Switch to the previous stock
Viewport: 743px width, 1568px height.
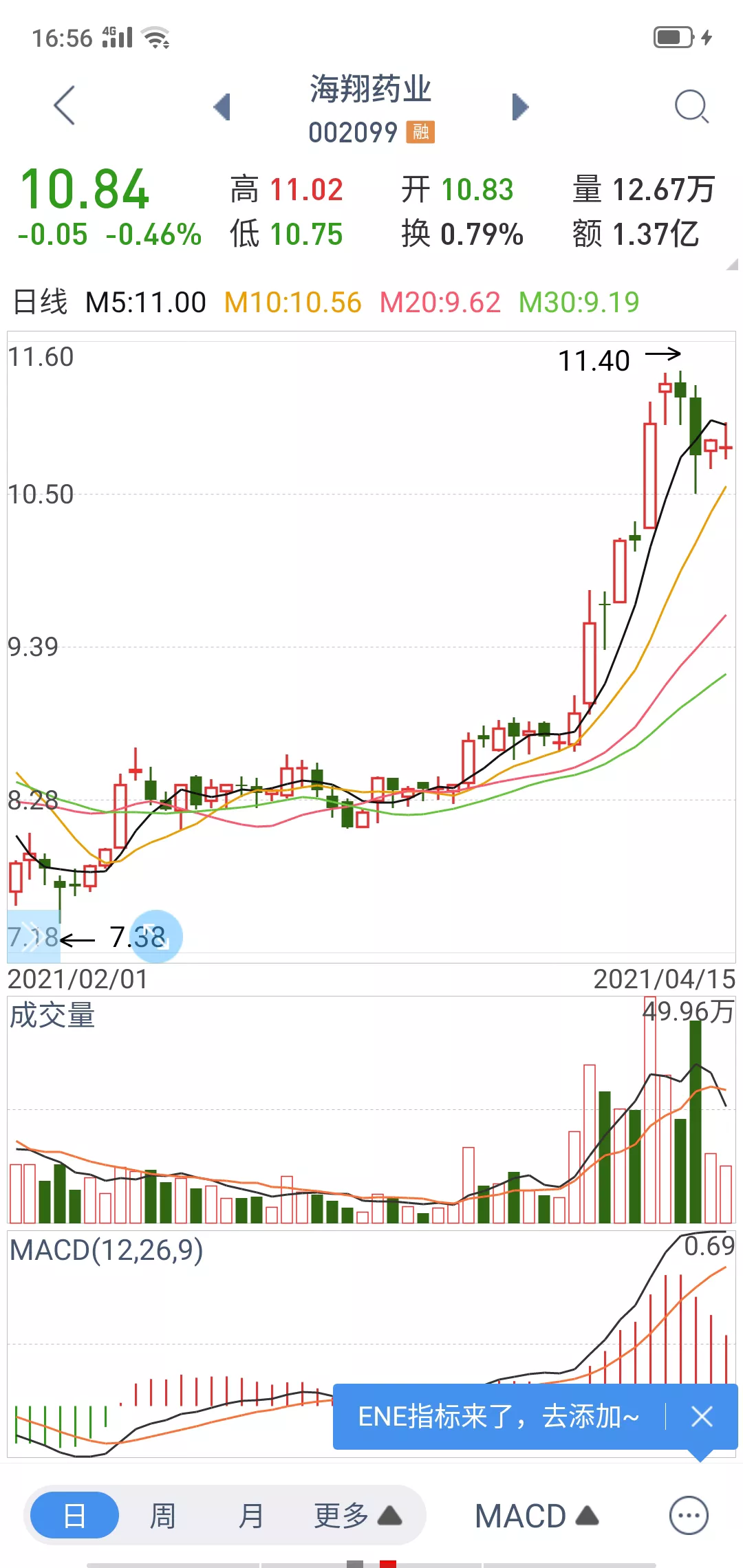222,107
